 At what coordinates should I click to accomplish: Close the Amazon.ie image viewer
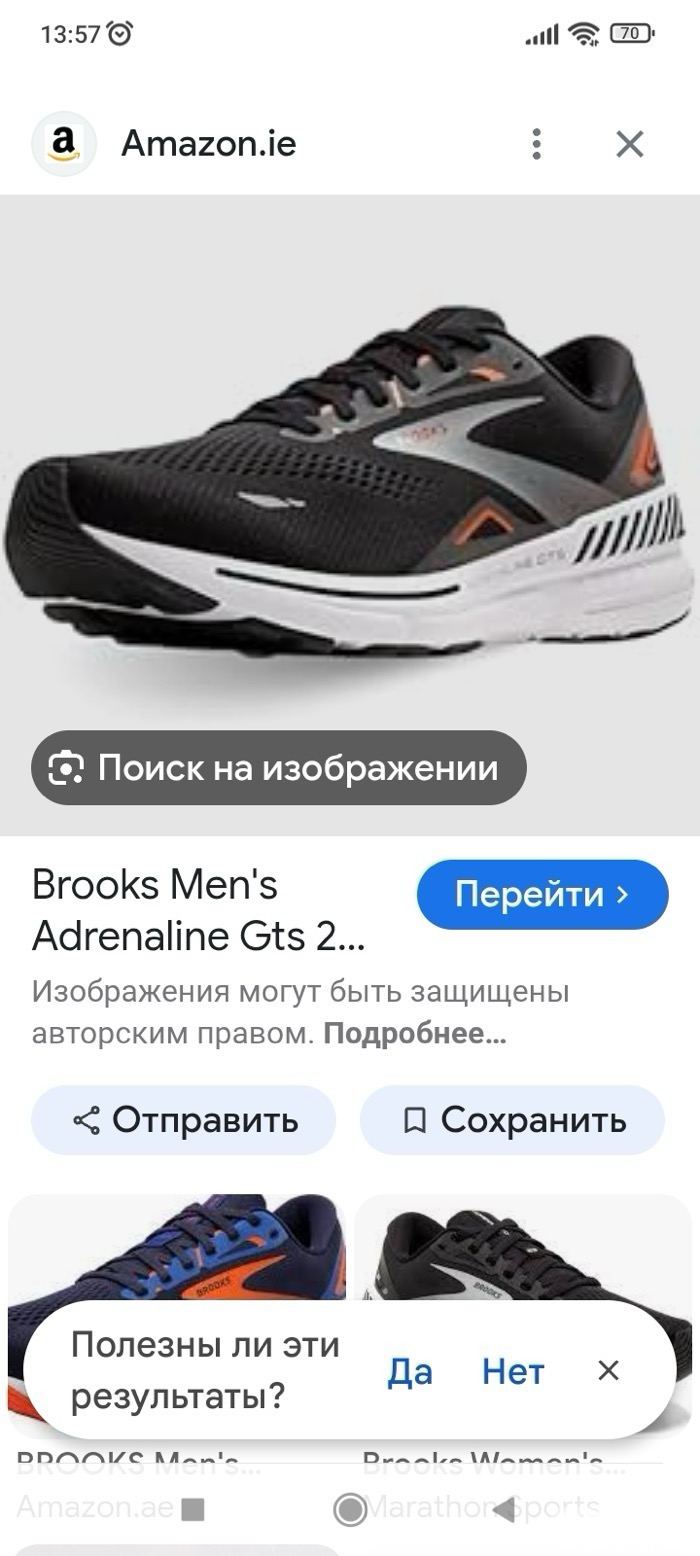pos(629,144)
